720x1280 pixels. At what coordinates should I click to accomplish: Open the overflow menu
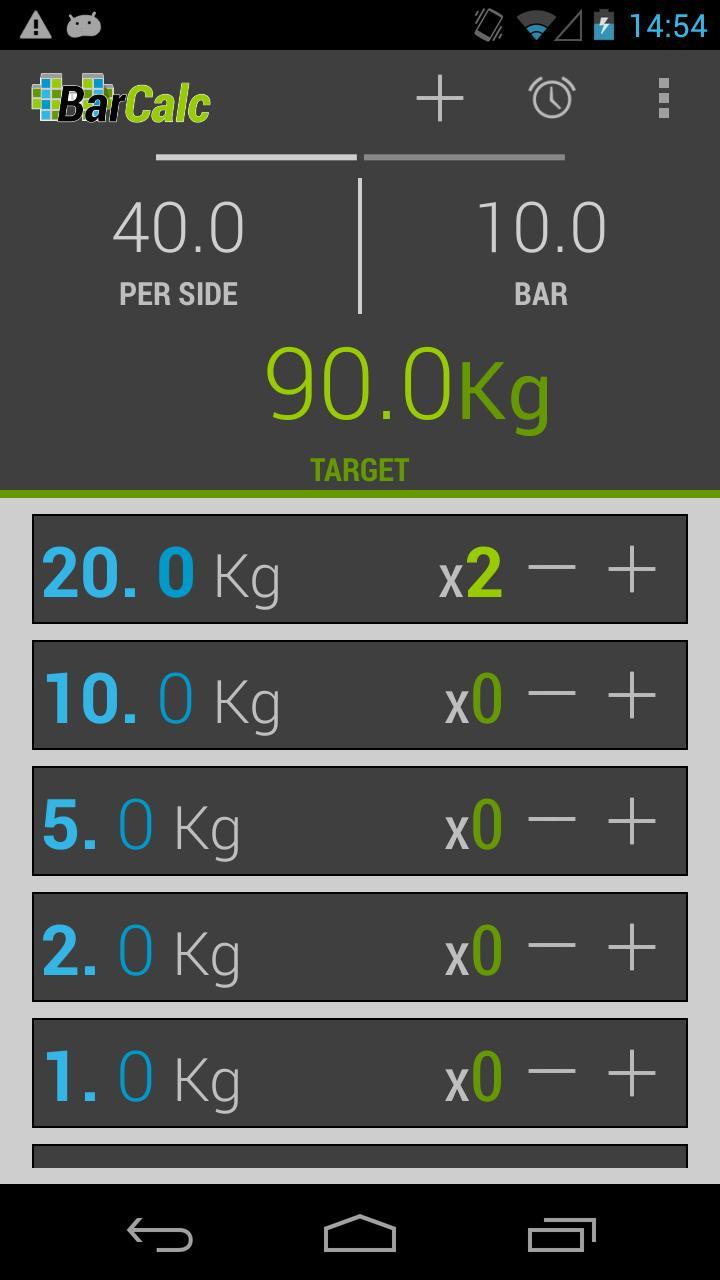tap(663, 98)
